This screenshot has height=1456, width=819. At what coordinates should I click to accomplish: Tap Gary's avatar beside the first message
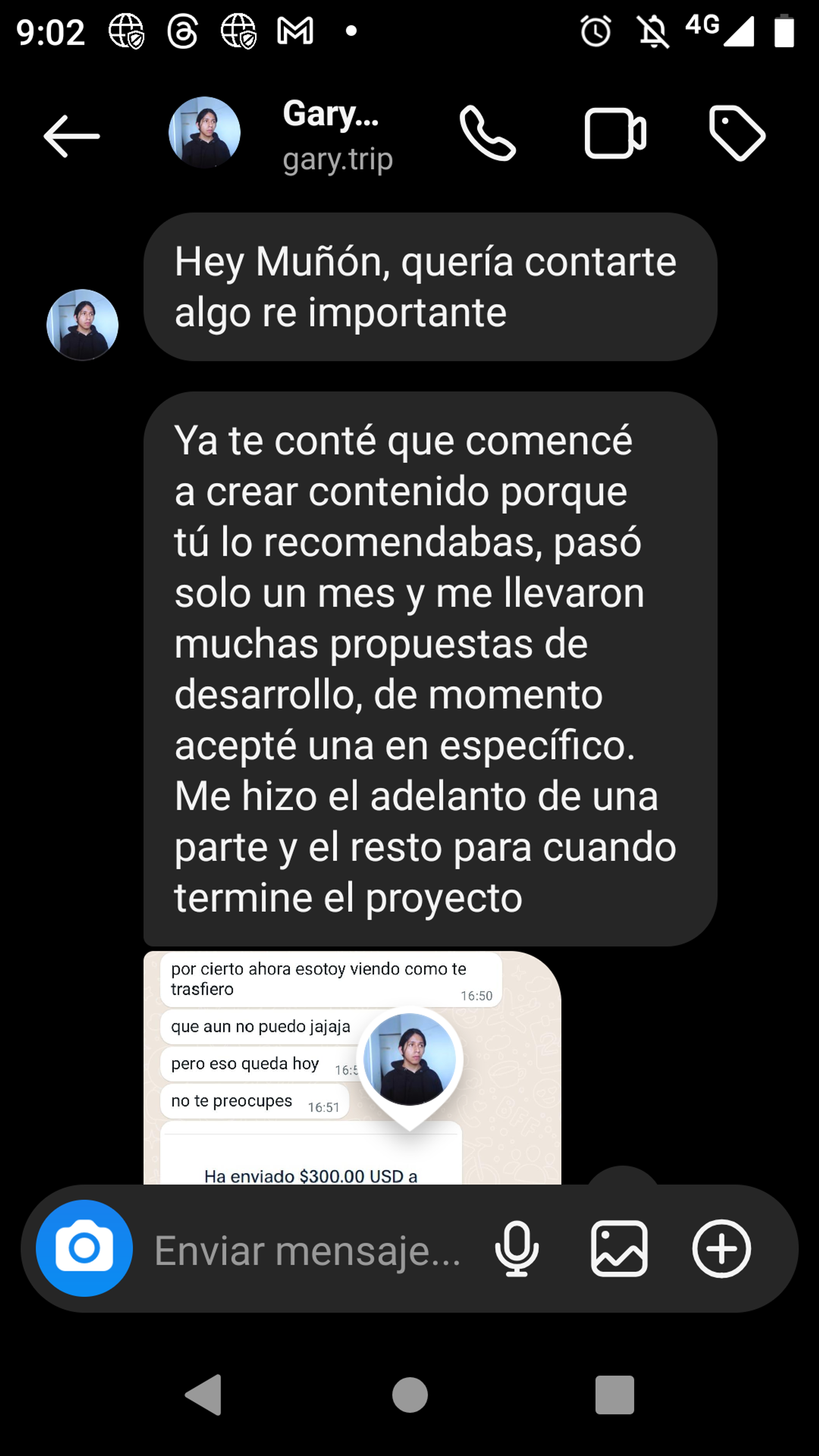pyautogui.click(x=83, y=325)
